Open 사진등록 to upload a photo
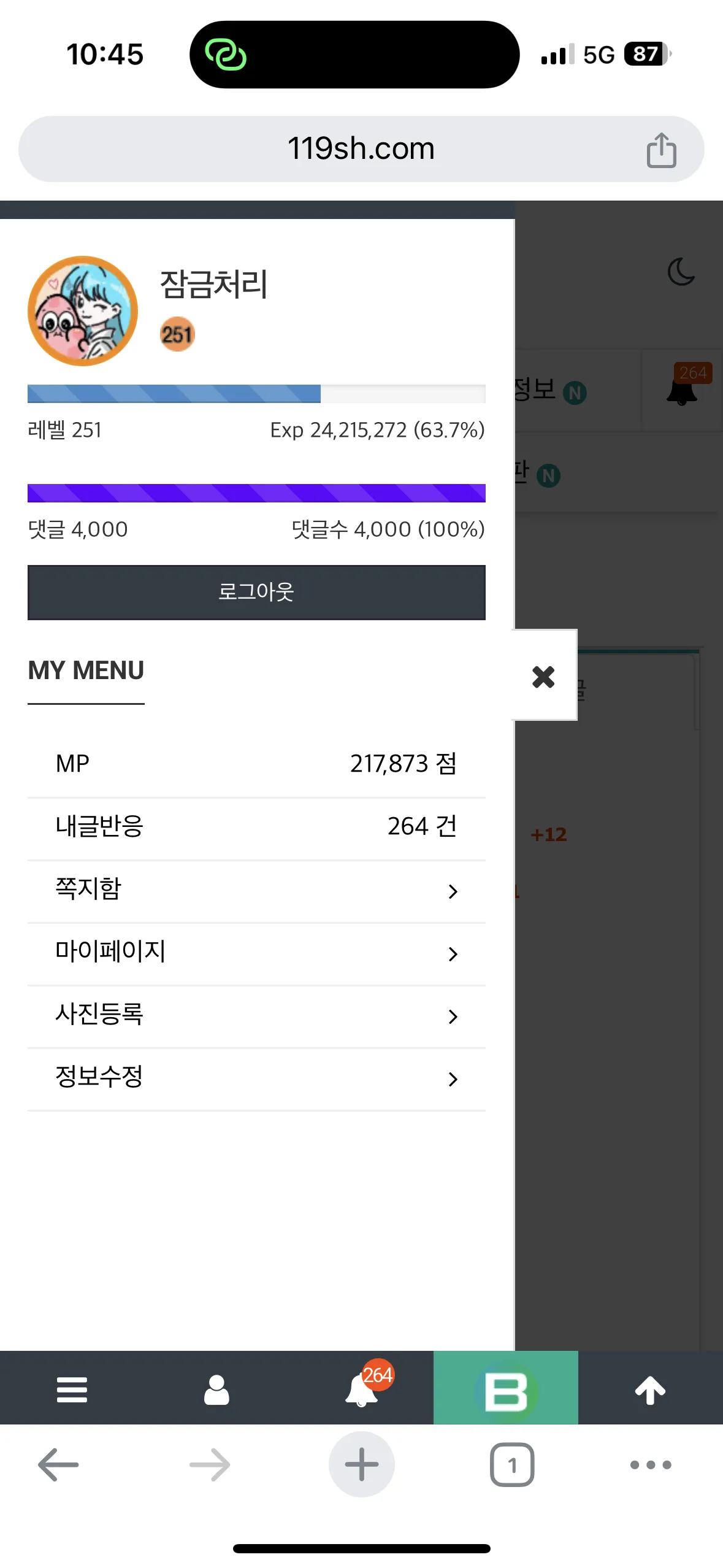Screen dimensions: 723x1568 coord(256,1015)
